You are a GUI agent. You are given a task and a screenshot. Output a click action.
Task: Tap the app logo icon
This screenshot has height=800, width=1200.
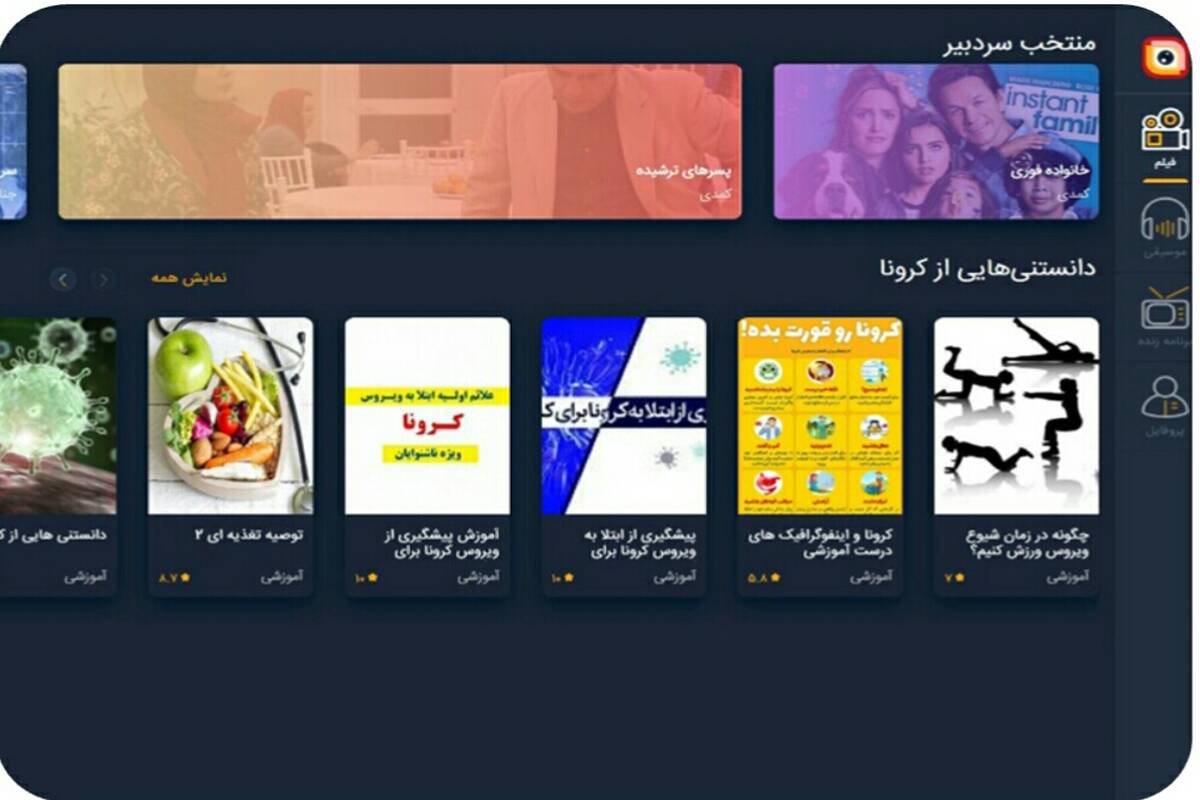(1165, 57)
